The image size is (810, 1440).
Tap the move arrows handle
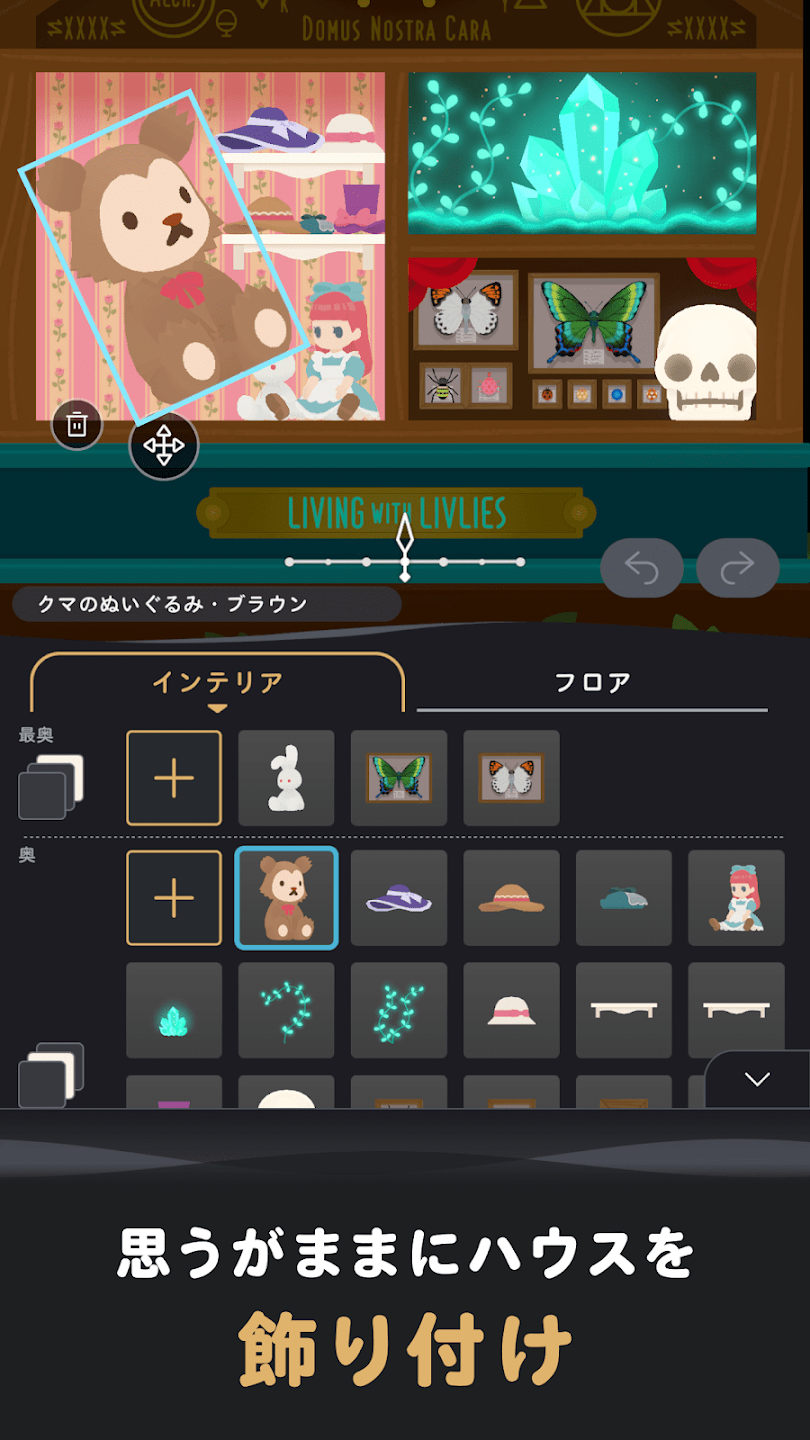pos(164,446)
